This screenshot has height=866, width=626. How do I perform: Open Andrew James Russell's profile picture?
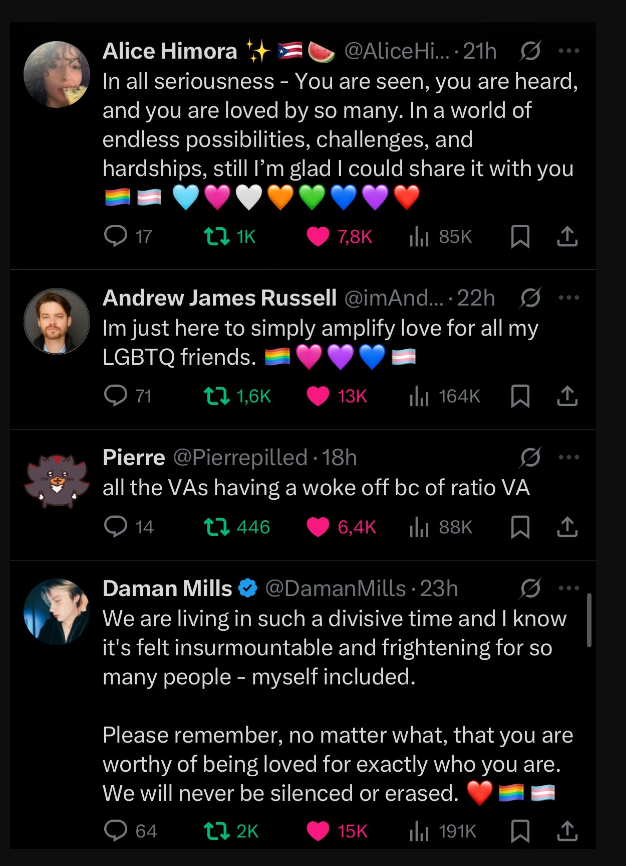point(57,321)
